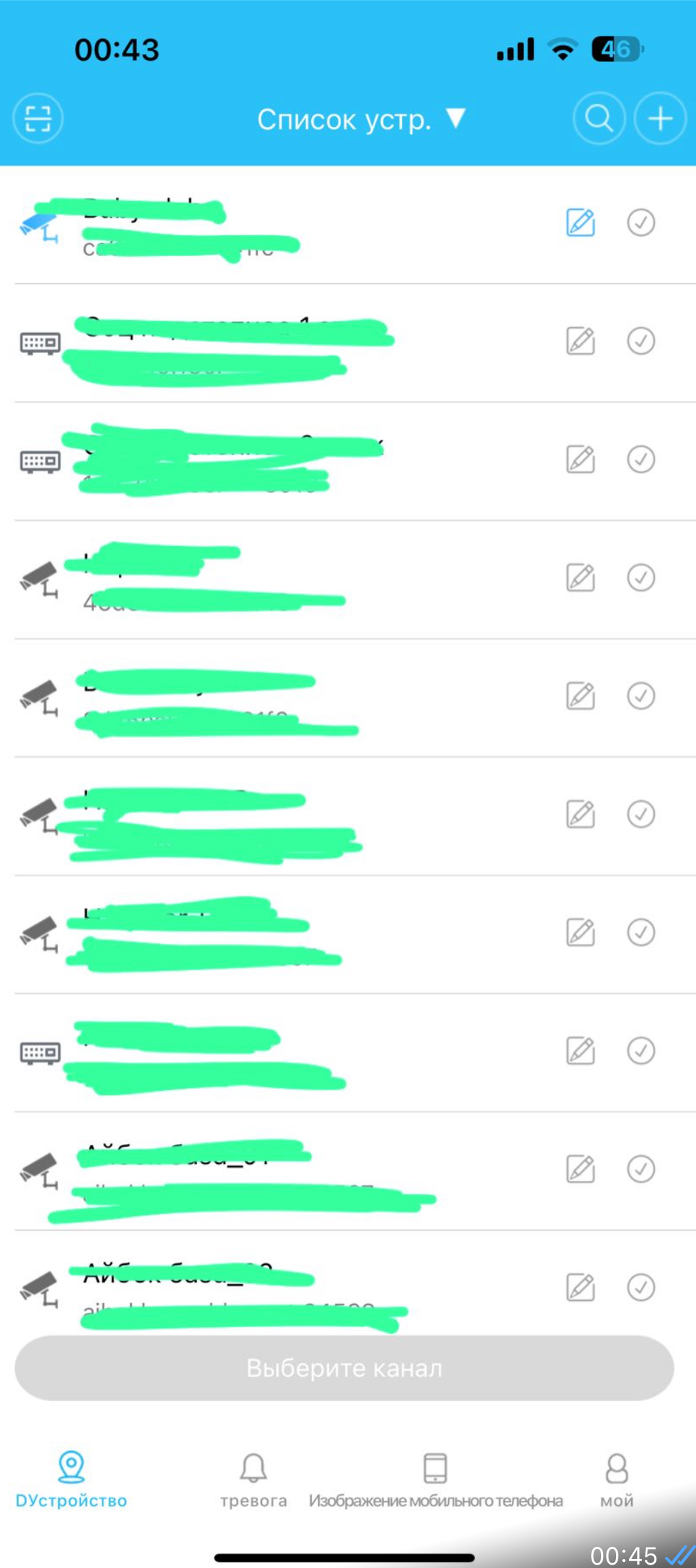Add a new device
The height and width of the screenshot is (1568, 696).
click(x=660, y=118)
